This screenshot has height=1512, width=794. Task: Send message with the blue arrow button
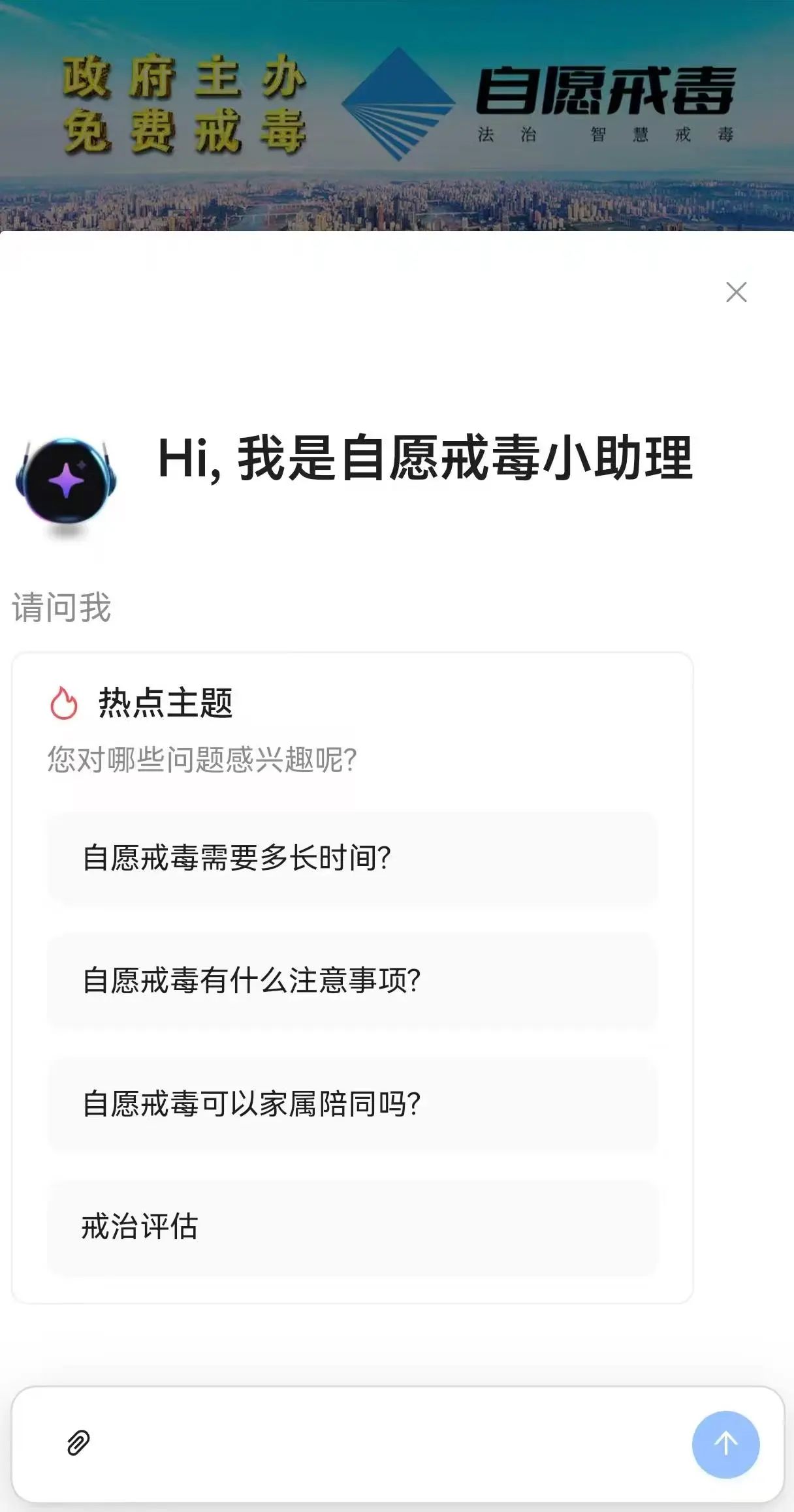click(725, 1443)
